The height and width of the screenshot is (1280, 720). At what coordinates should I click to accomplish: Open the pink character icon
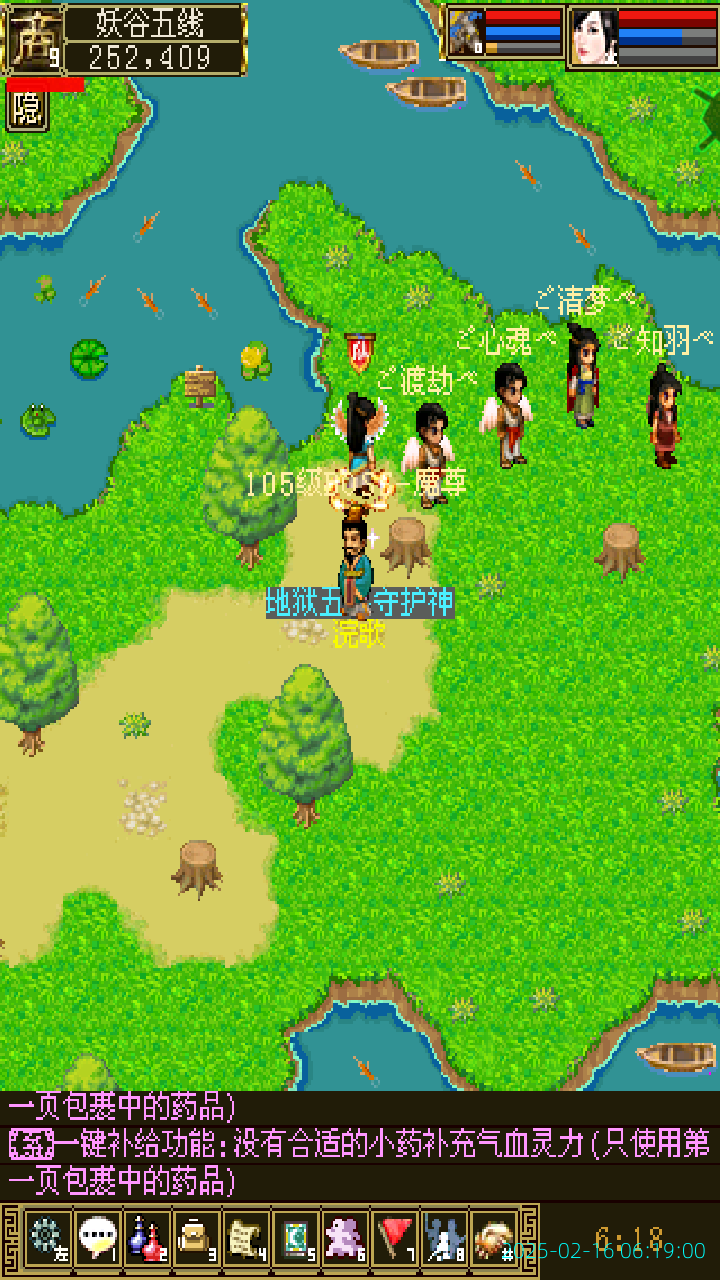pos(345,1239)
